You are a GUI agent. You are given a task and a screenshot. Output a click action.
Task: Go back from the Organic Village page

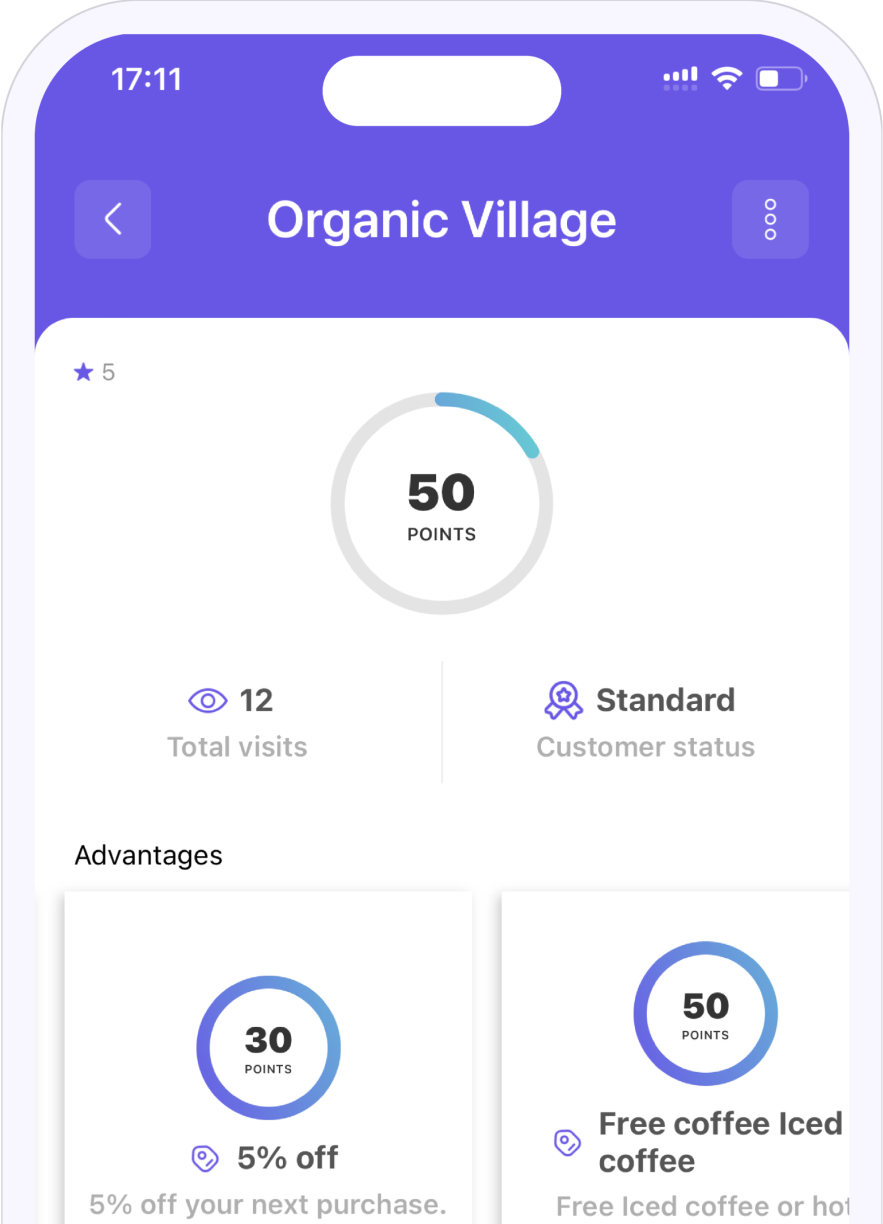(x=113, y=219)
